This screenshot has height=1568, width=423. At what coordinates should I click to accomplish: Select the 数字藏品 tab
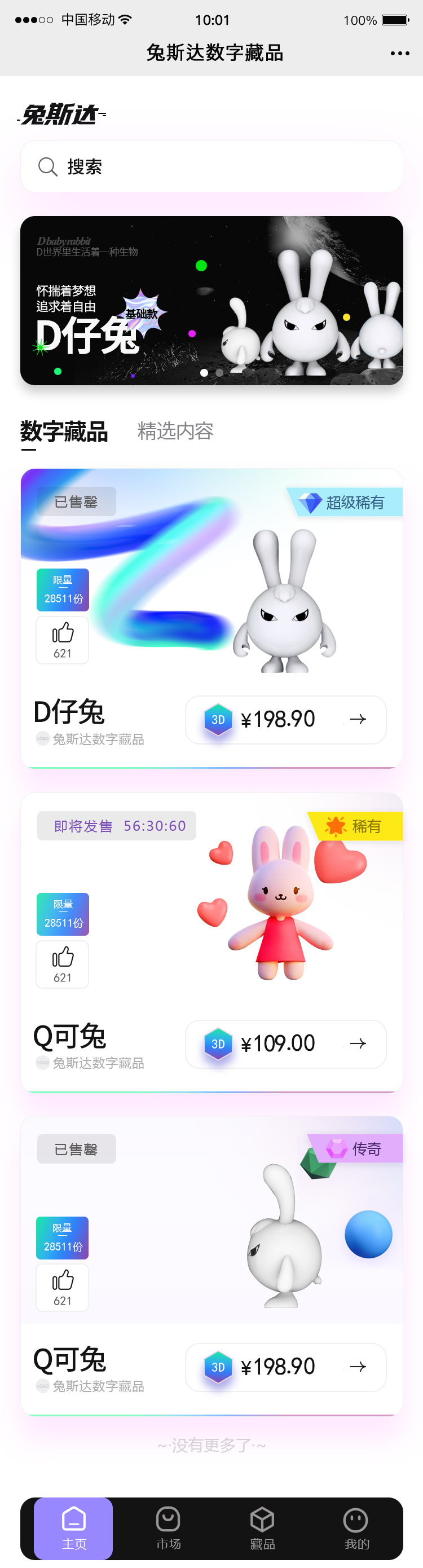point(64,431)
